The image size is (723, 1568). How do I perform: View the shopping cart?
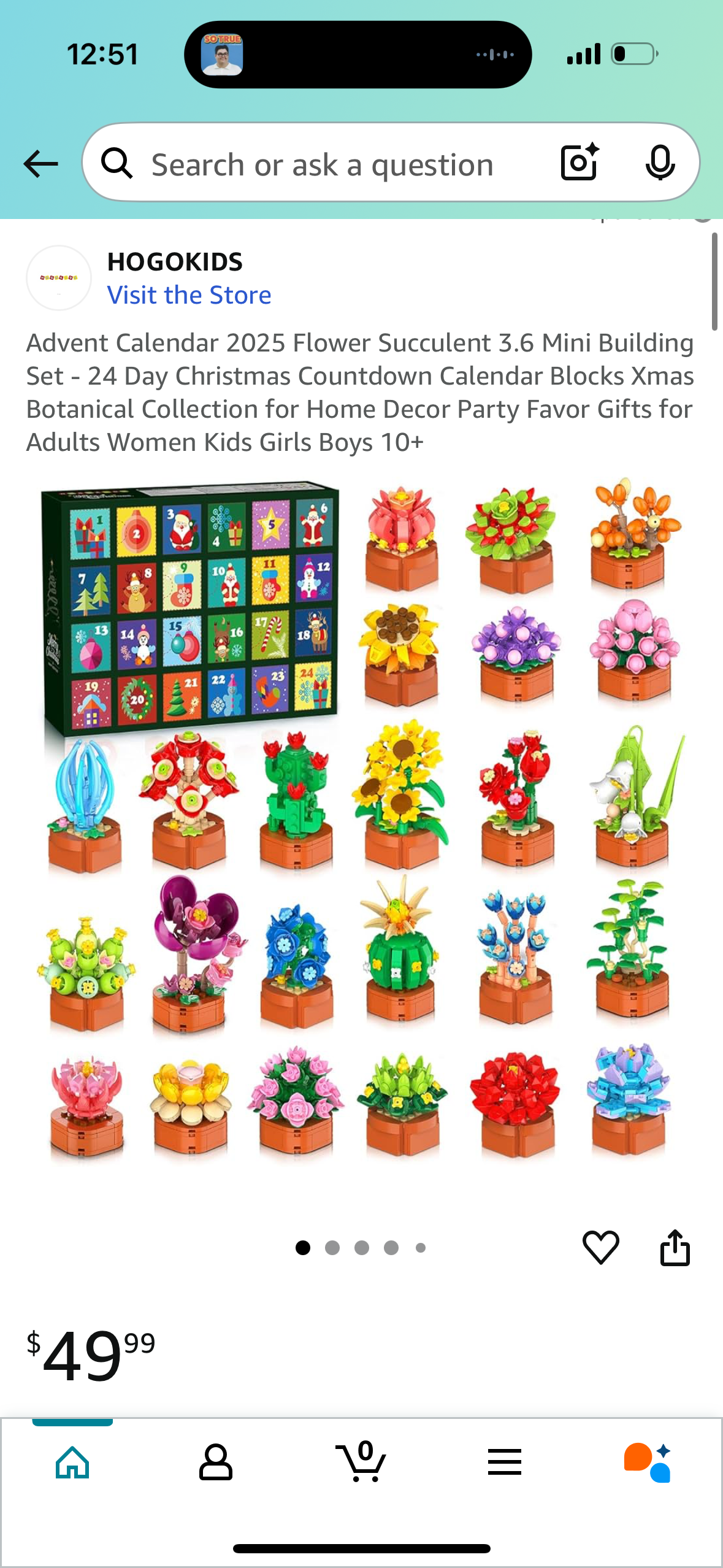coord(361,1462)
